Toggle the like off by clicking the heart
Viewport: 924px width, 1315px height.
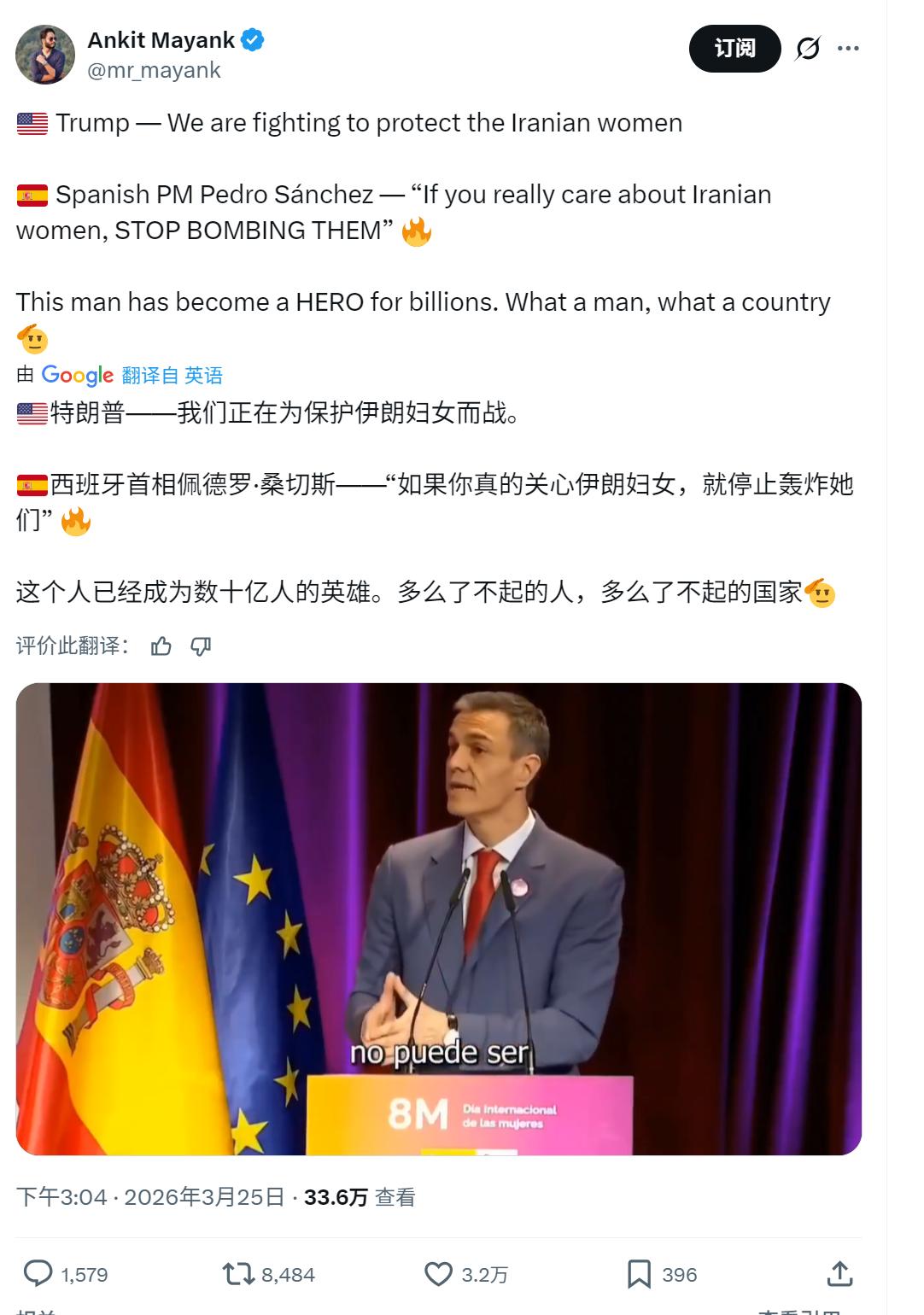[438, 1275]
